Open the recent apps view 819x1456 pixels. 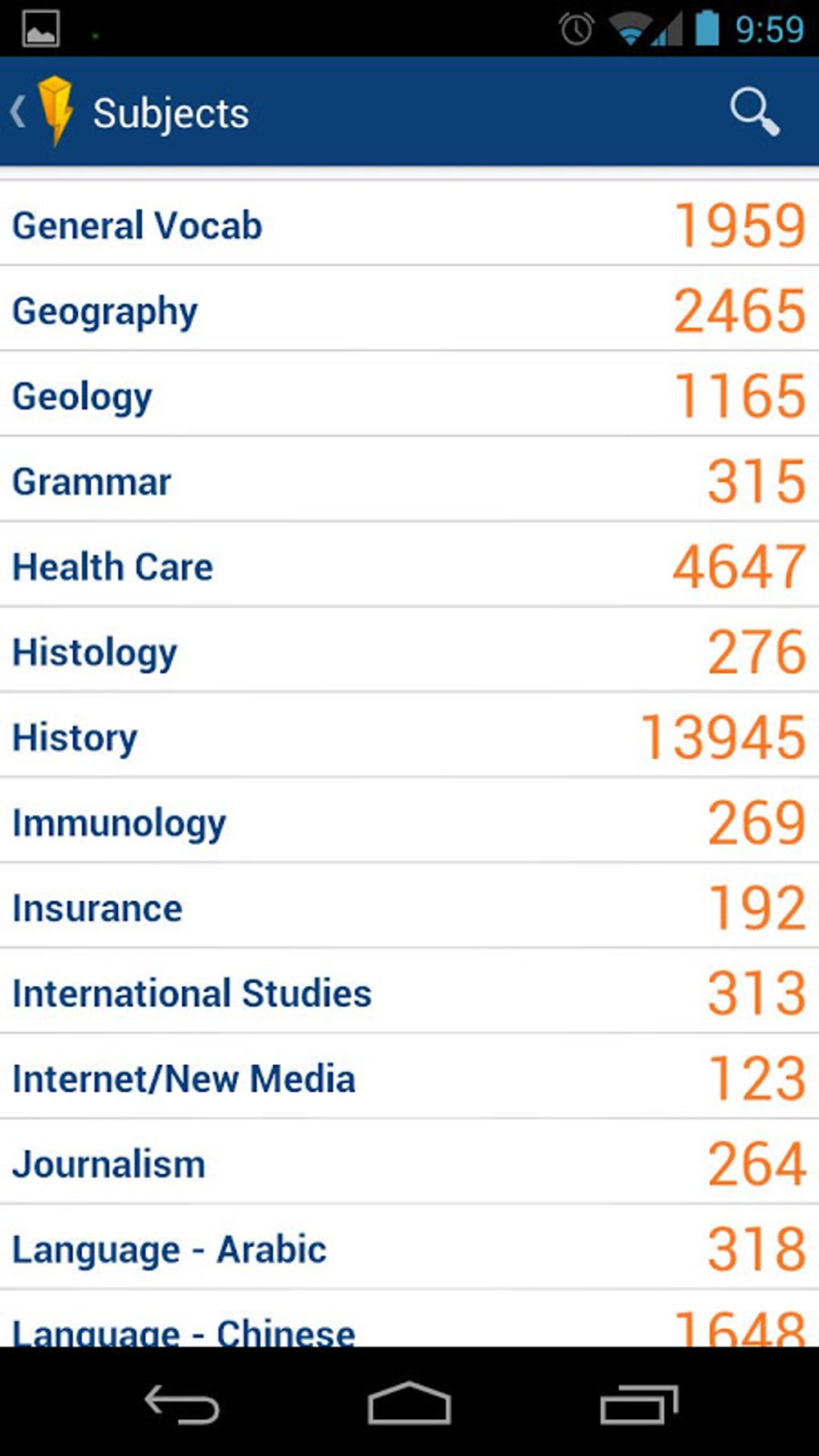638,1404
